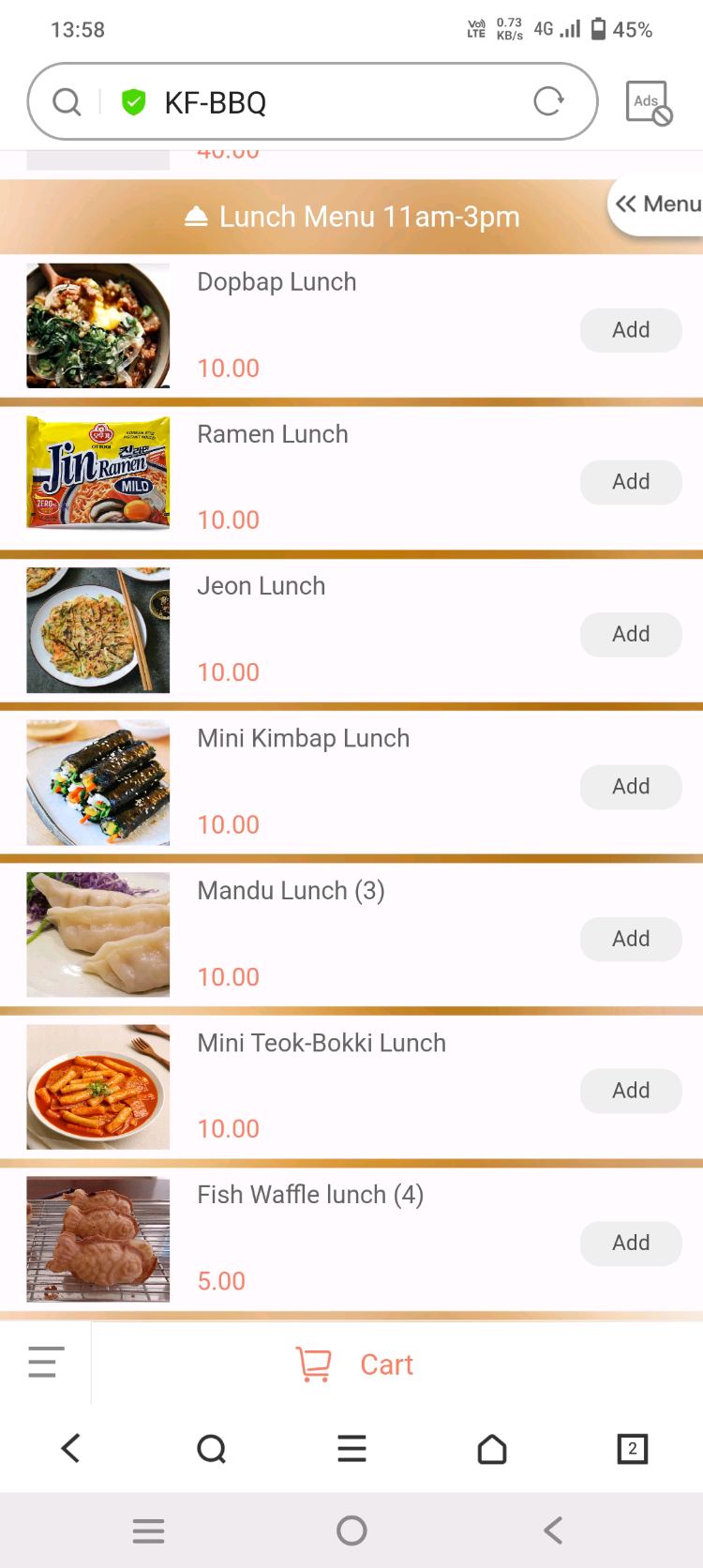
Task: Open the browser hamburger menu
Action: [351, 1449]
